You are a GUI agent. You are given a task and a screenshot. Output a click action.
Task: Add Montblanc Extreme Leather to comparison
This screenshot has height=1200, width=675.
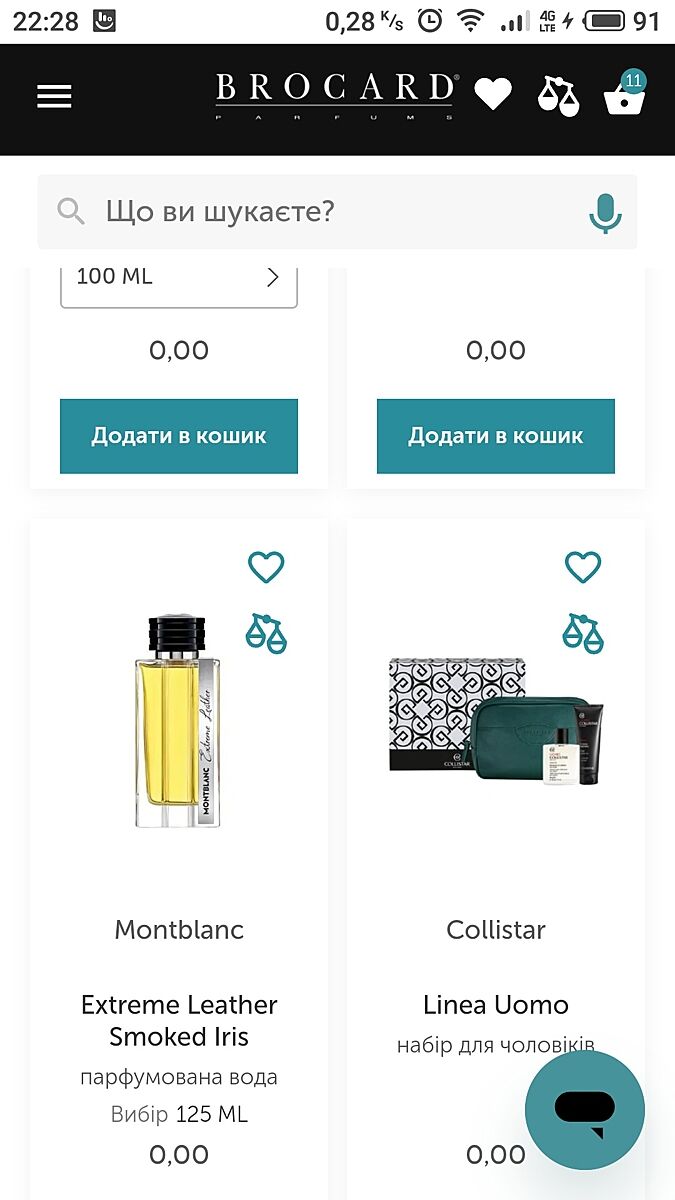pyautogui.click(x=266, y=633)
